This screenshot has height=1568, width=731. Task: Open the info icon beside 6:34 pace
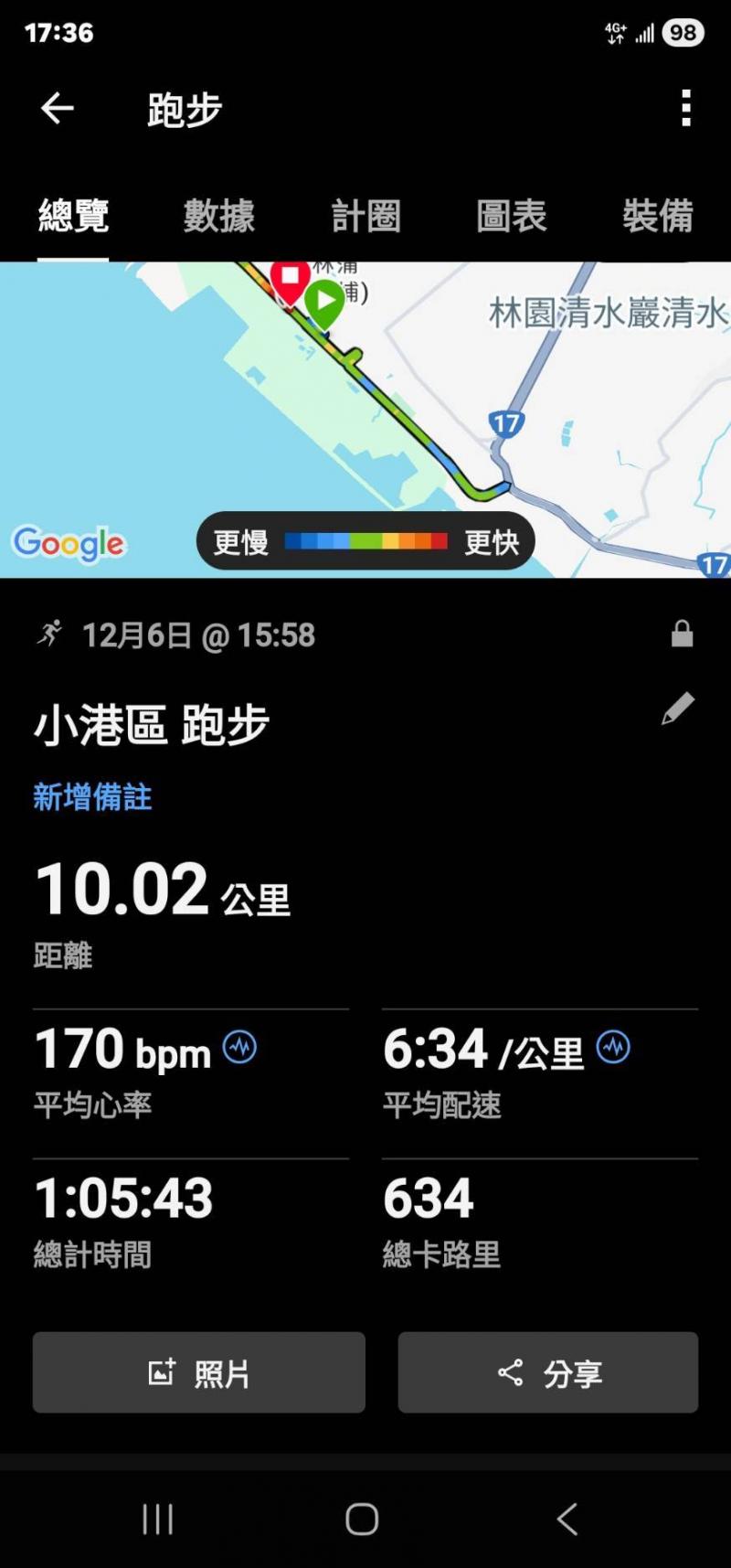click(613, 1047)
